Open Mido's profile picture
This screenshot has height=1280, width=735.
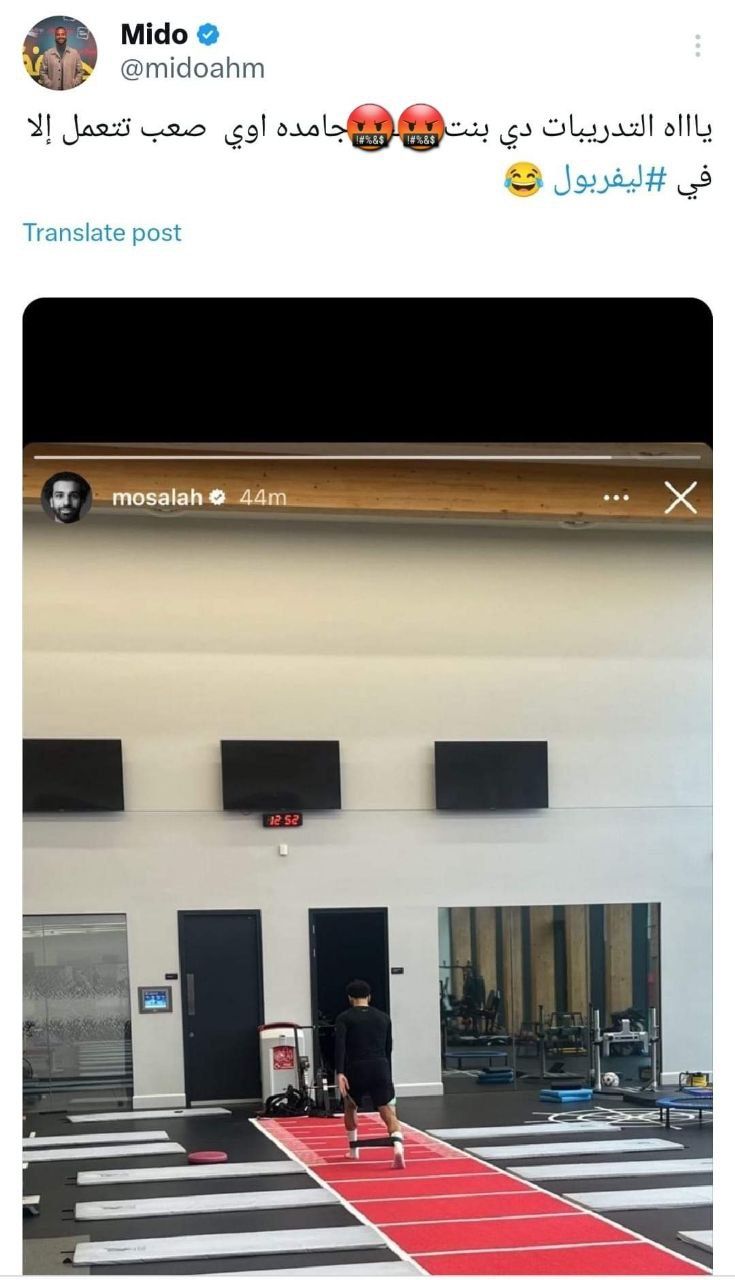click(x=60, y=53)
